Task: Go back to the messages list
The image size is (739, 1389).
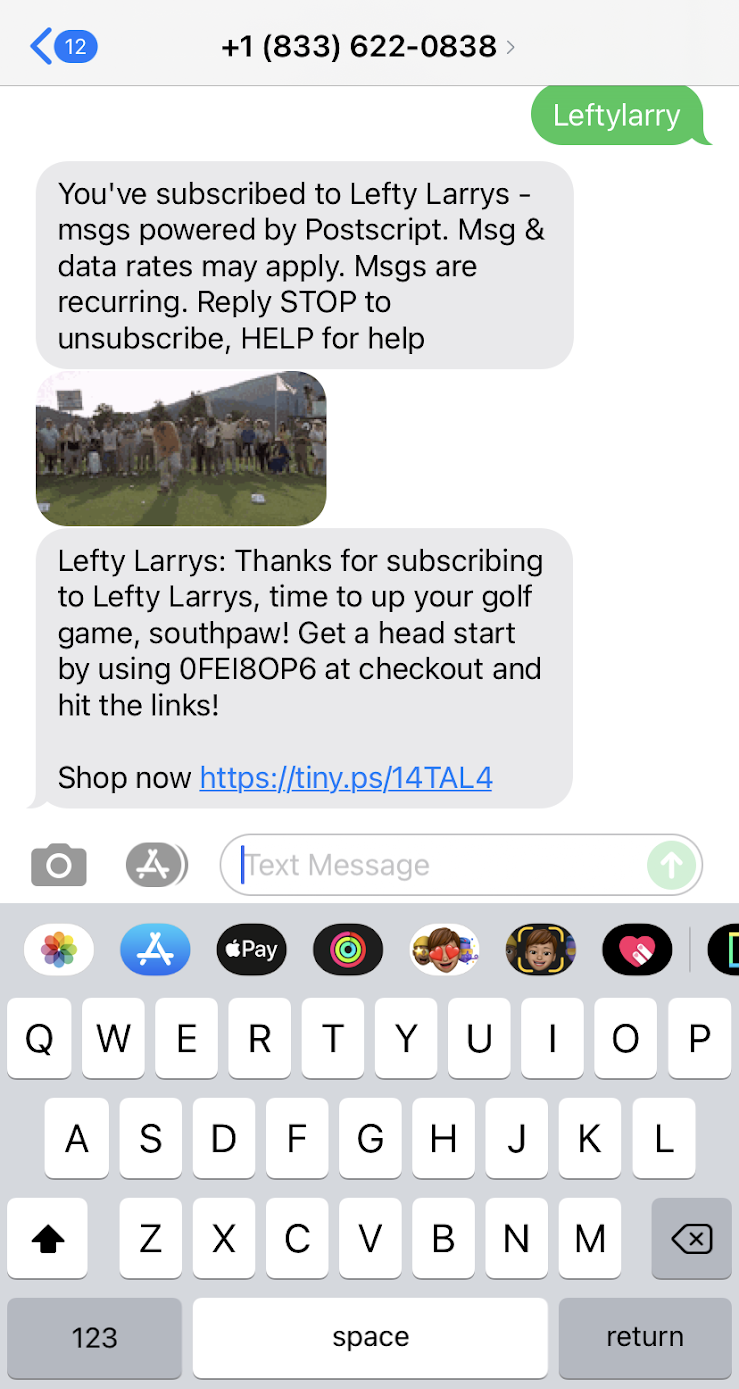Action: (x=63, y=46)
